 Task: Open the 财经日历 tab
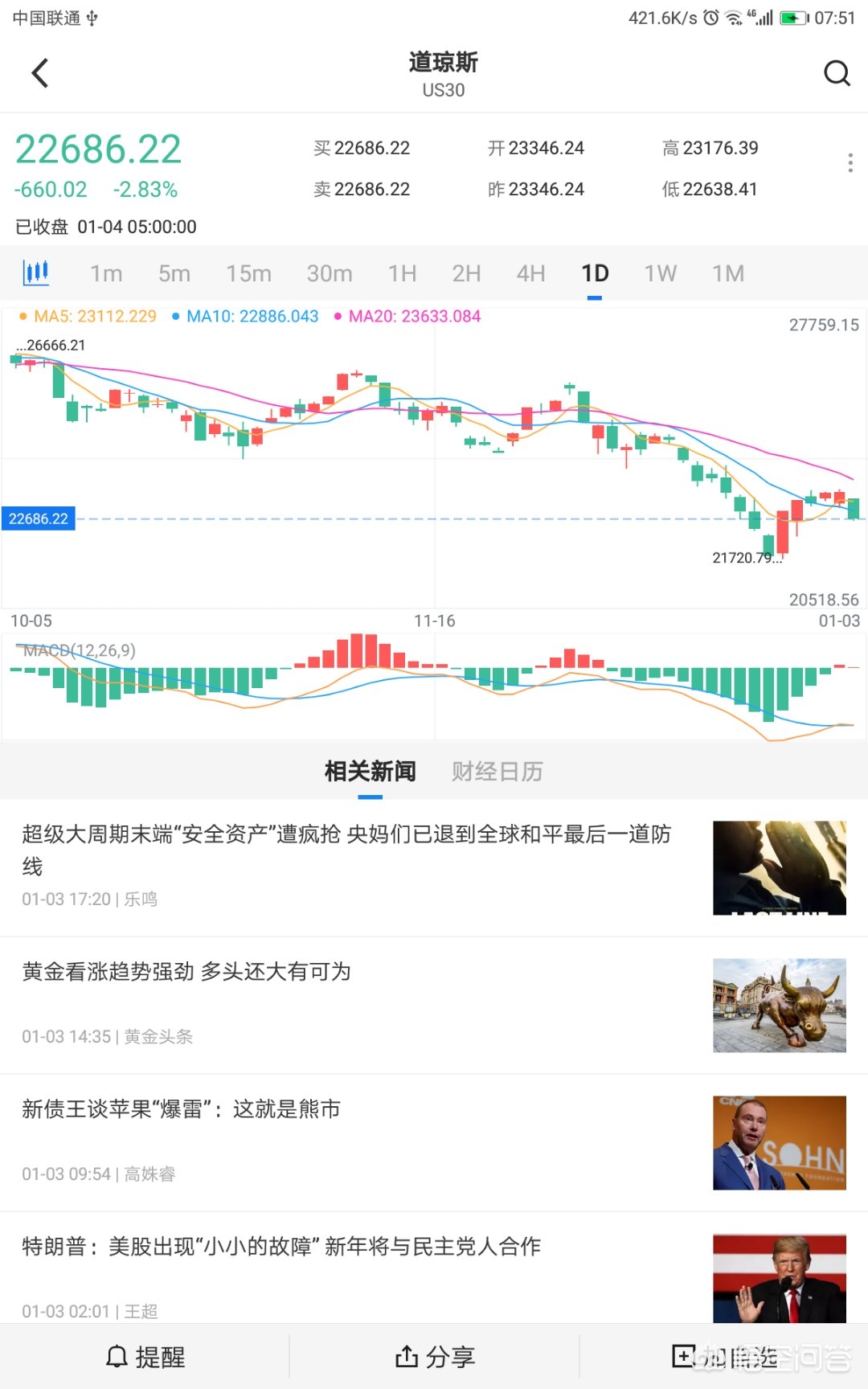tap(497, 772)
